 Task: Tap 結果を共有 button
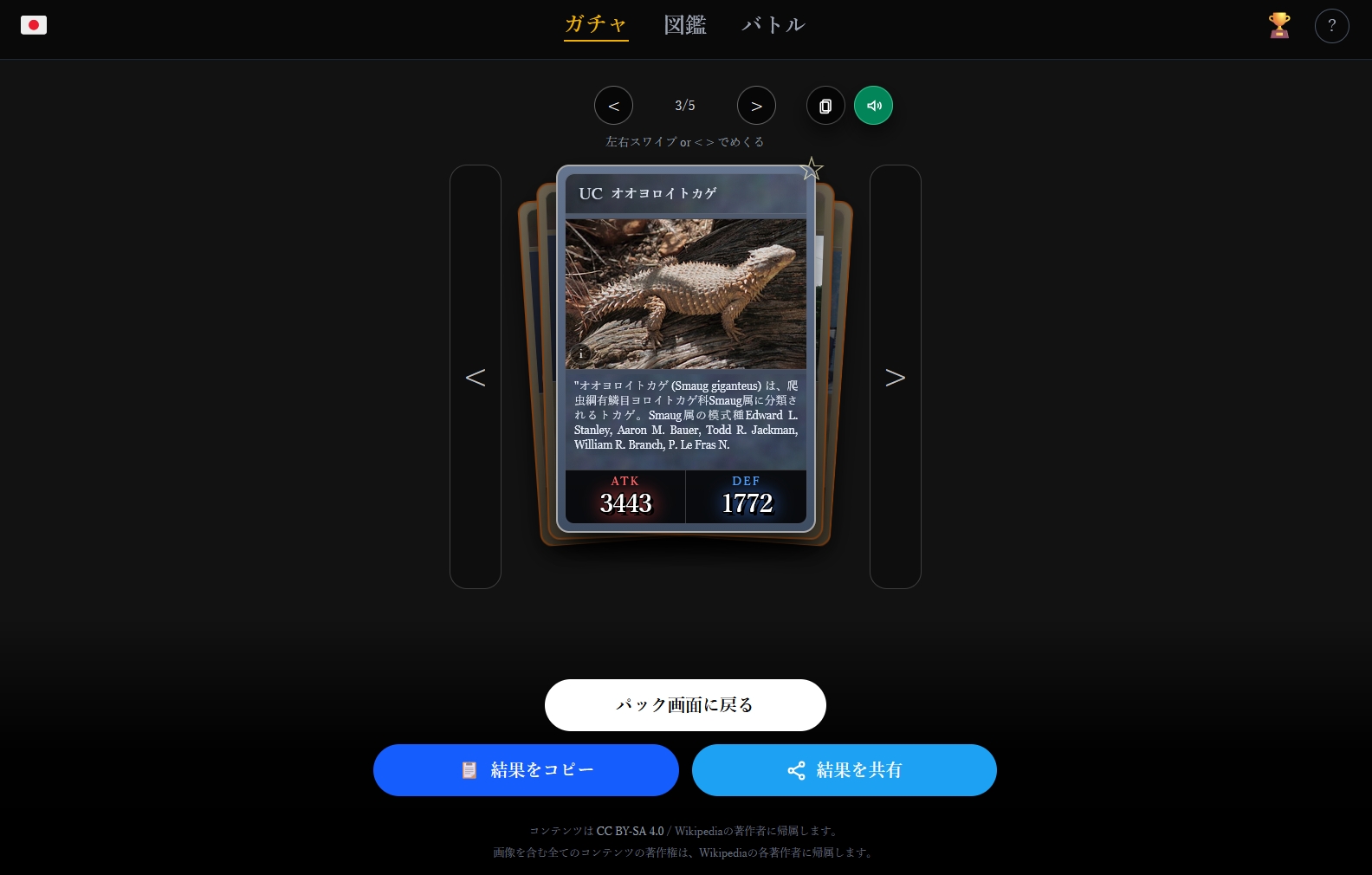click(845, 770)
